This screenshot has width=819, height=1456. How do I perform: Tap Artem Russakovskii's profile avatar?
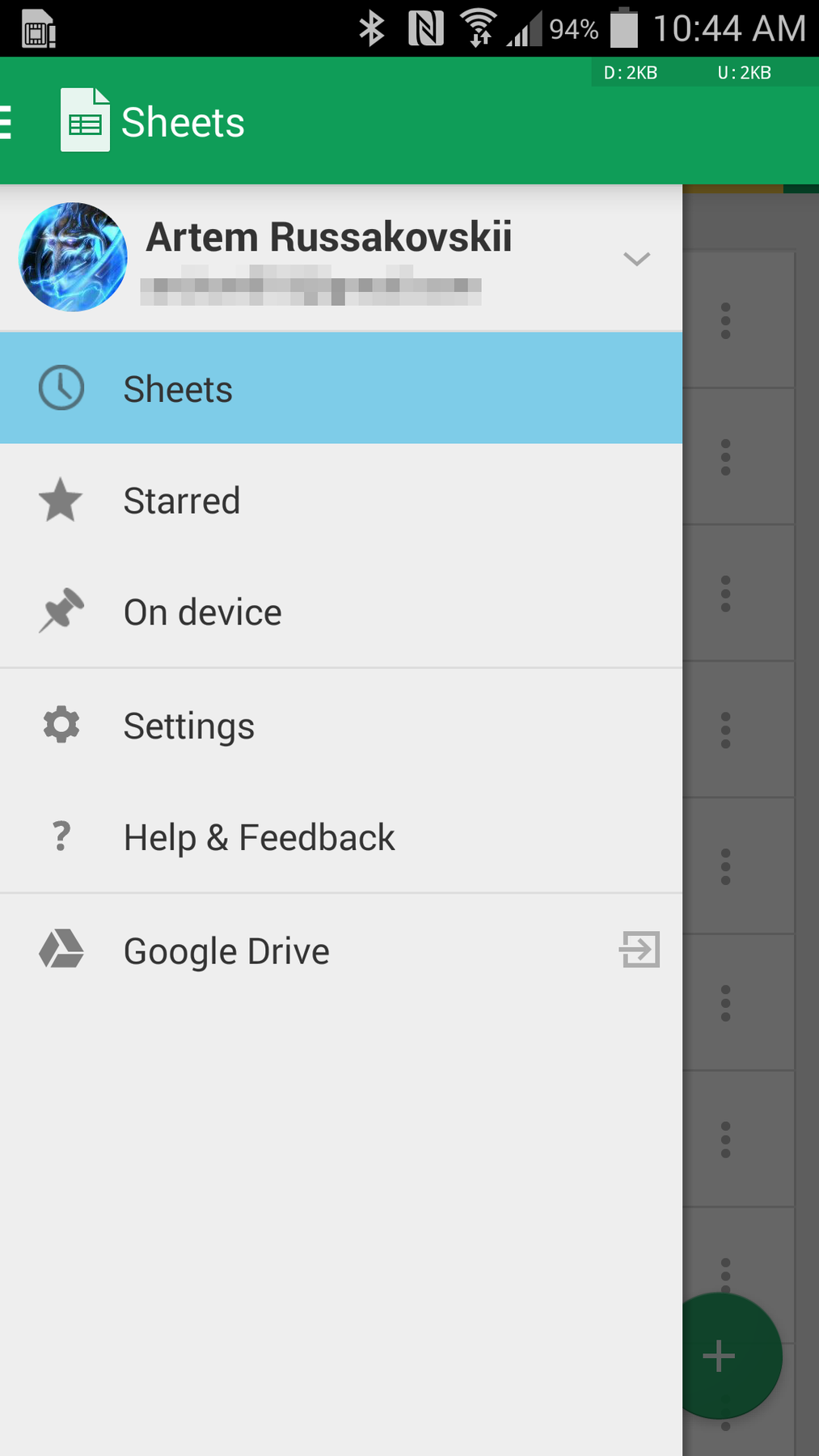pos(73,257)
